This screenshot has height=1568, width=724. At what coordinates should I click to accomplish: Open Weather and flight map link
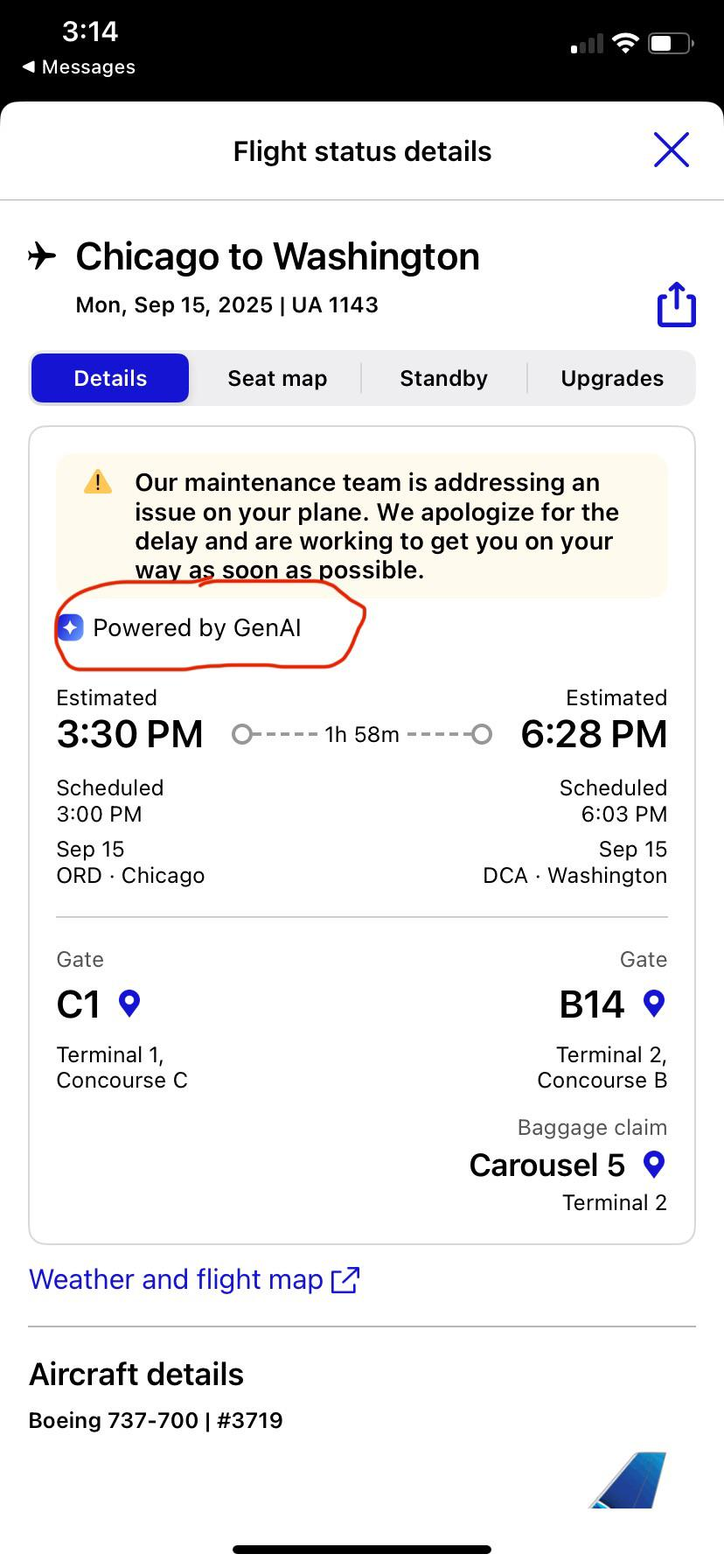pos(194,1279)
